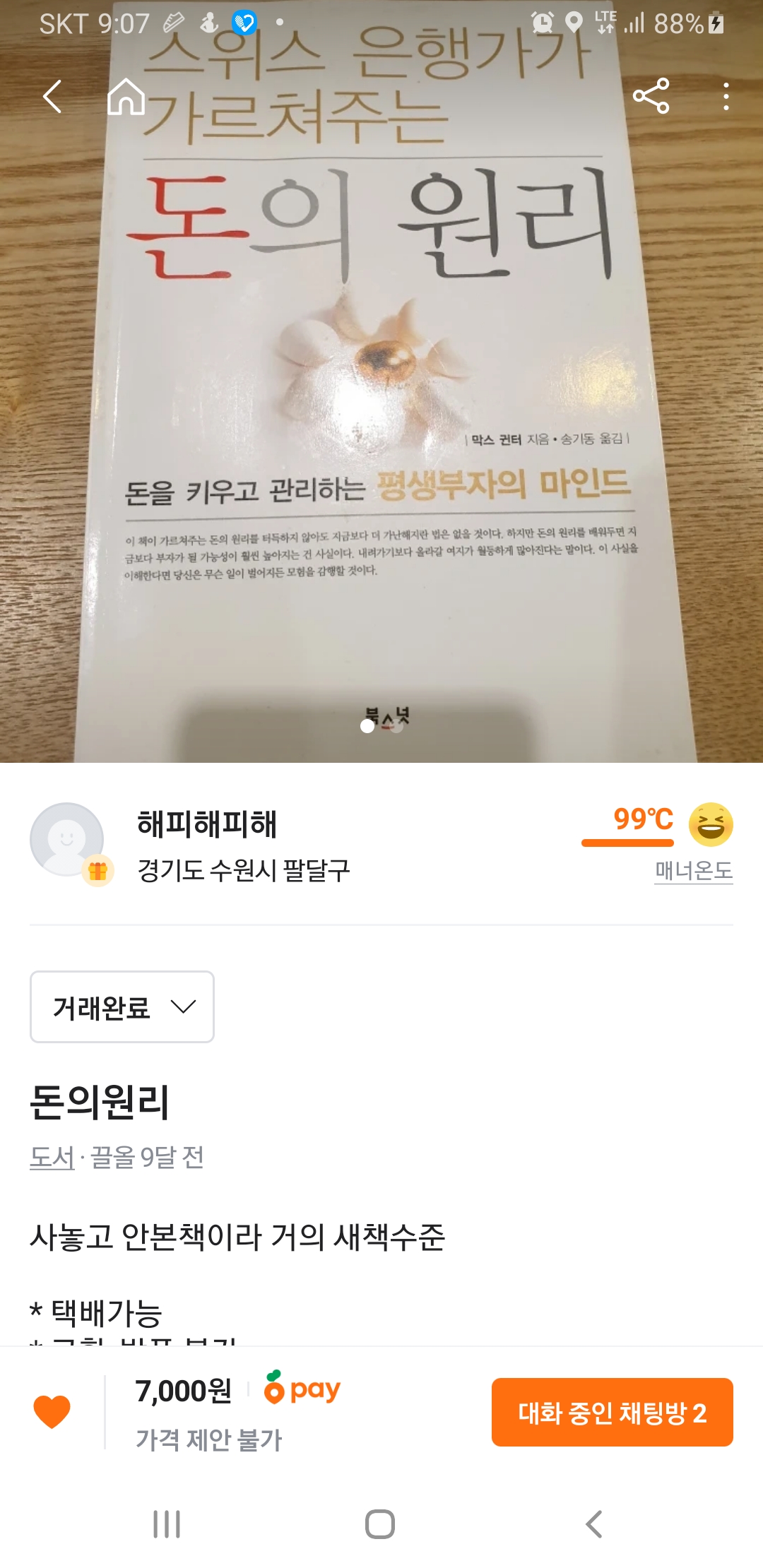The height and width of the screenshot is (1568, 763).
Task: Tap the system recent apps button
Action: pos(167,1524)
